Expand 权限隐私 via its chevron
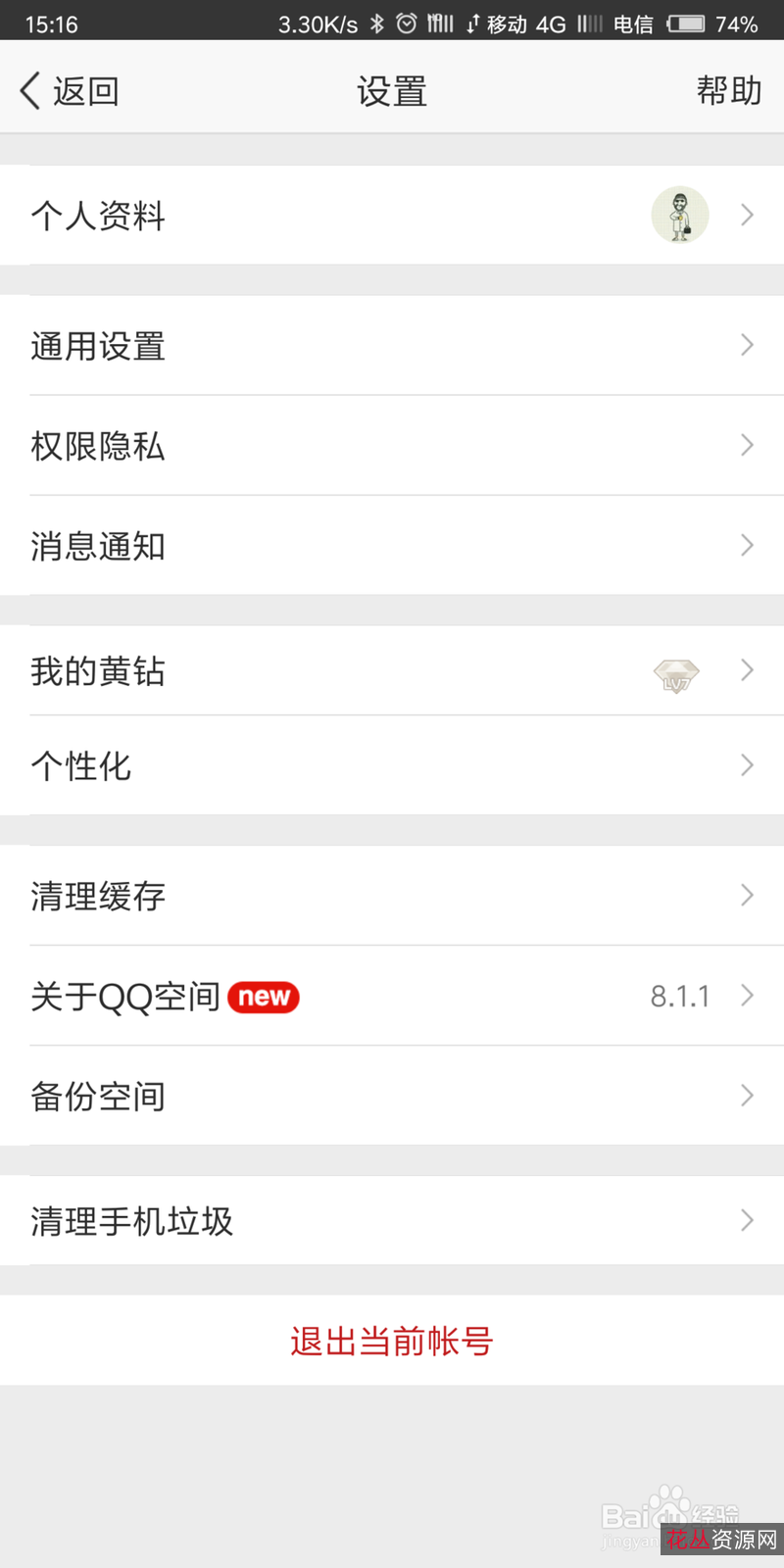Viewport: 784px width, 1568px height. coord(748,446)
